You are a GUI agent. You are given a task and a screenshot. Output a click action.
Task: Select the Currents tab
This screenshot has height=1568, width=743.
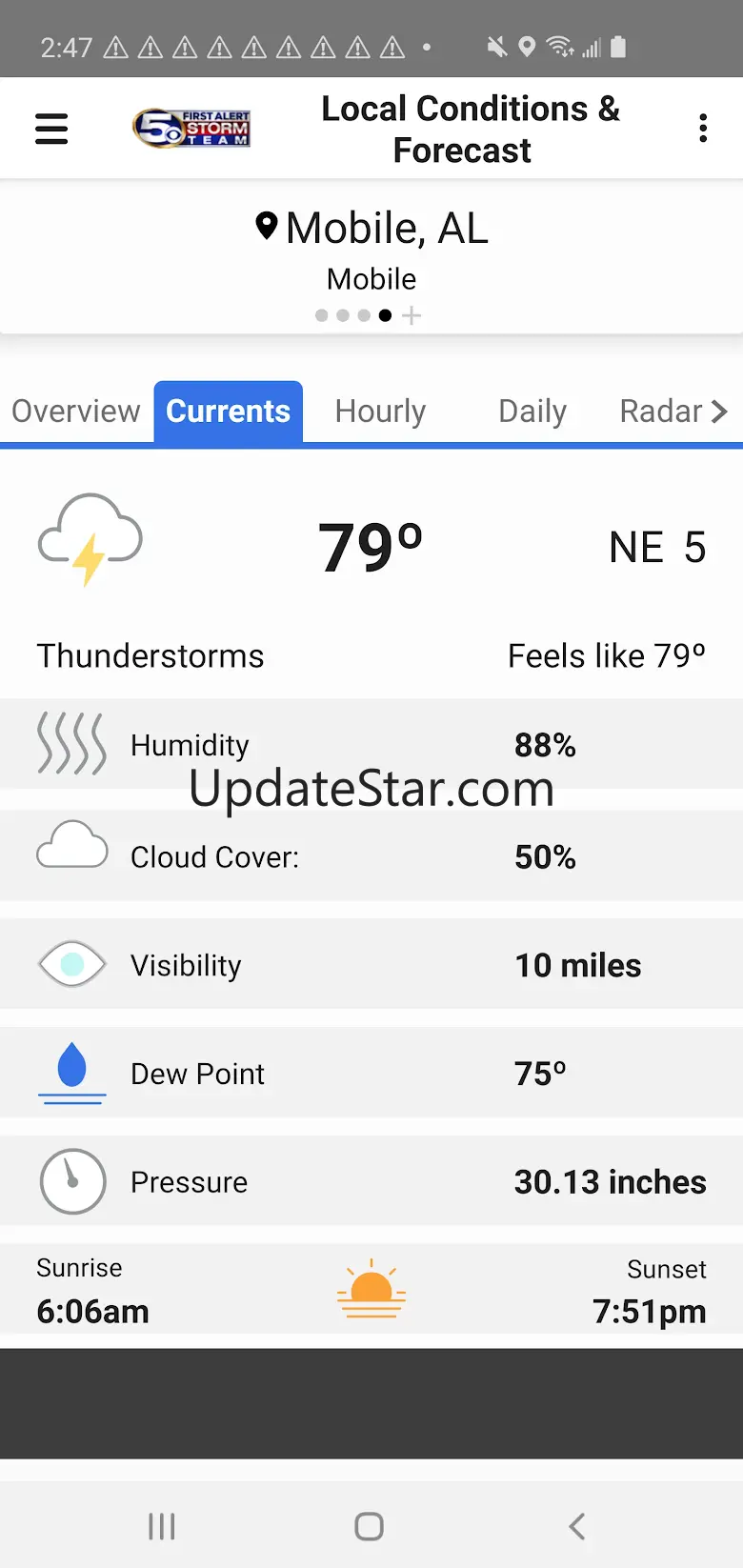point(229,412)
